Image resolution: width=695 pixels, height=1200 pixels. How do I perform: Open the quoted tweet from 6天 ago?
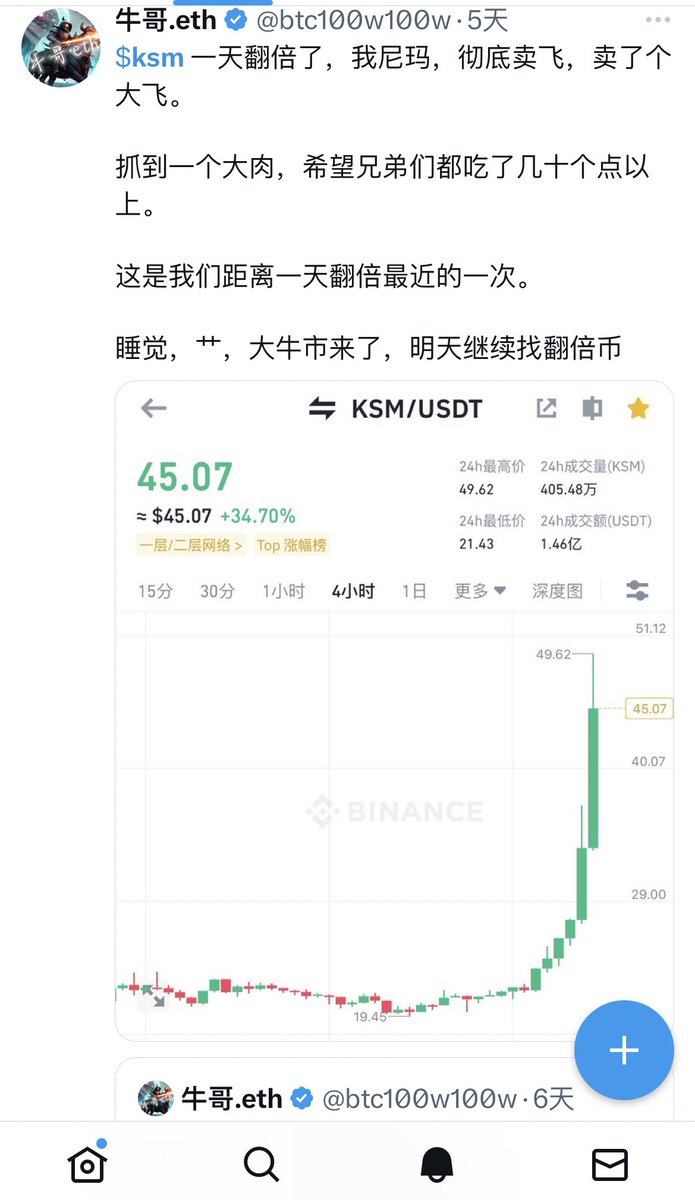(x=394, y=1089)
